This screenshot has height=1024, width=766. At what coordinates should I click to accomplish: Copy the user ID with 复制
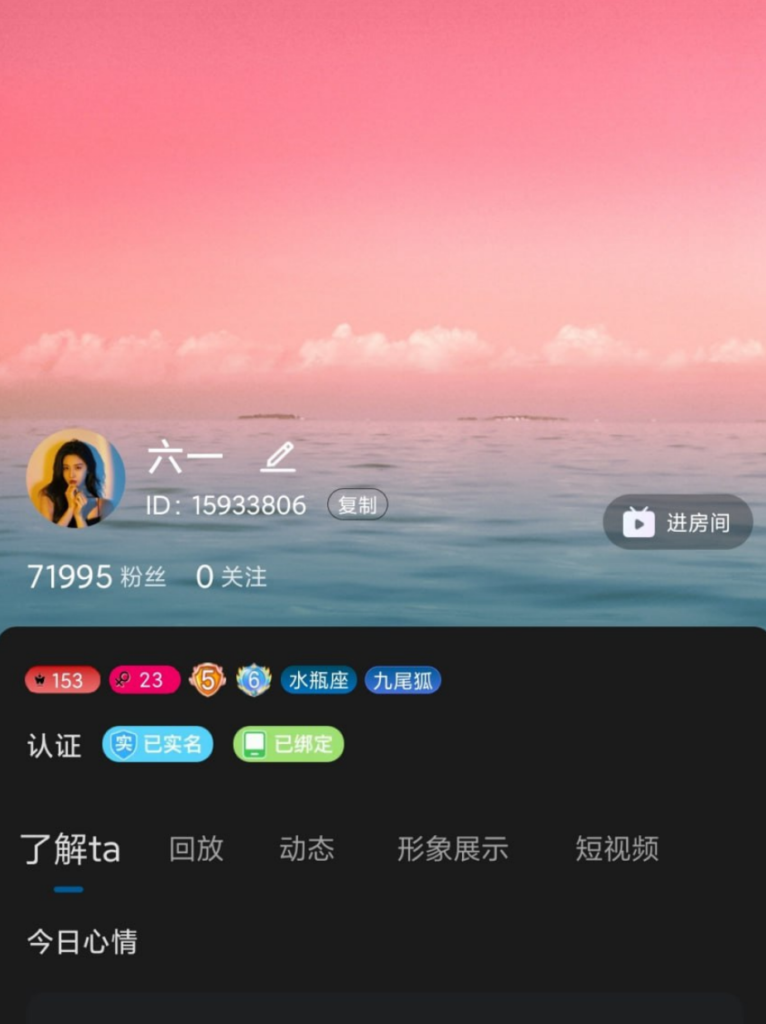coord(357,505)
